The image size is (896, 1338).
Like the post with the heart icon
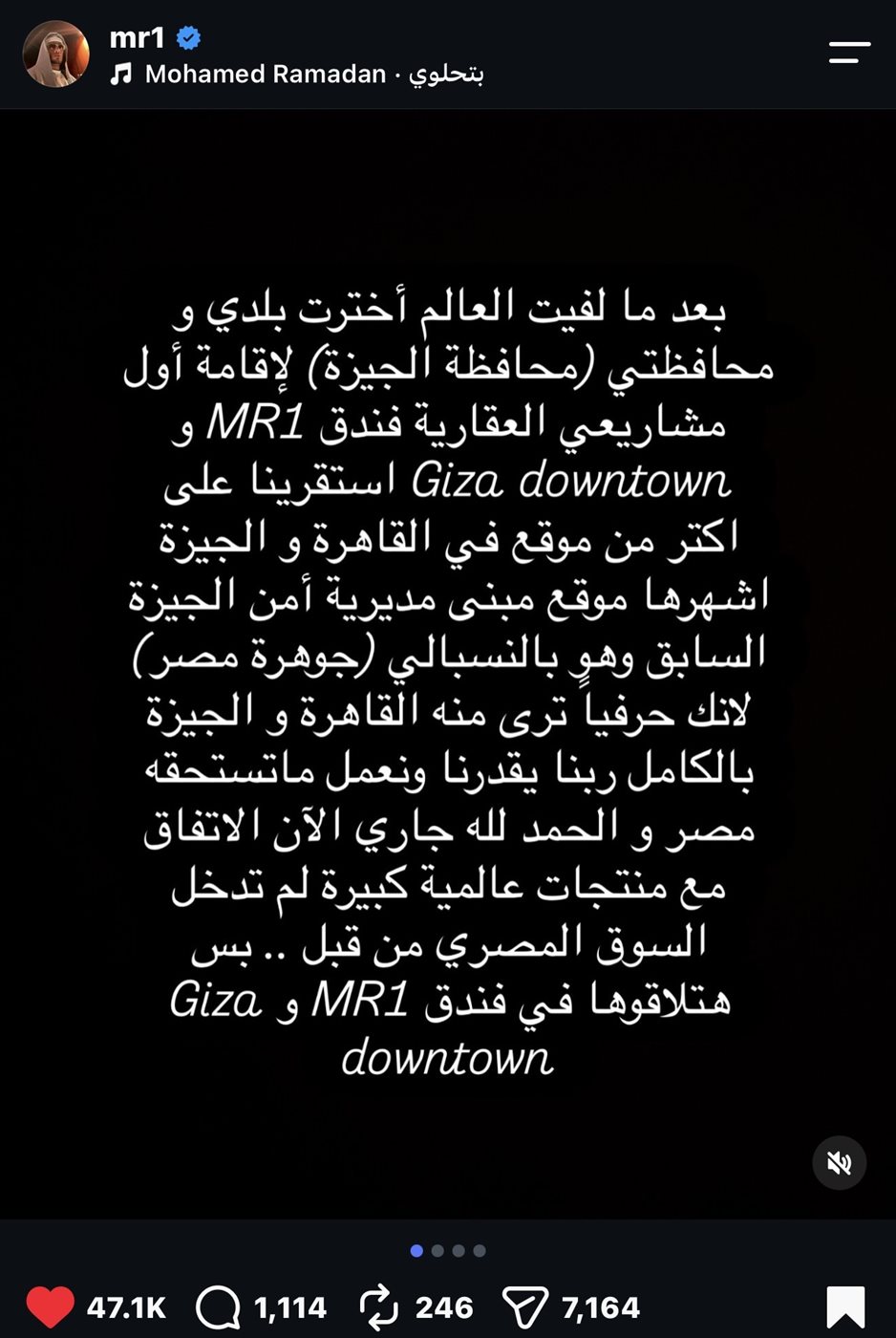50,1306
